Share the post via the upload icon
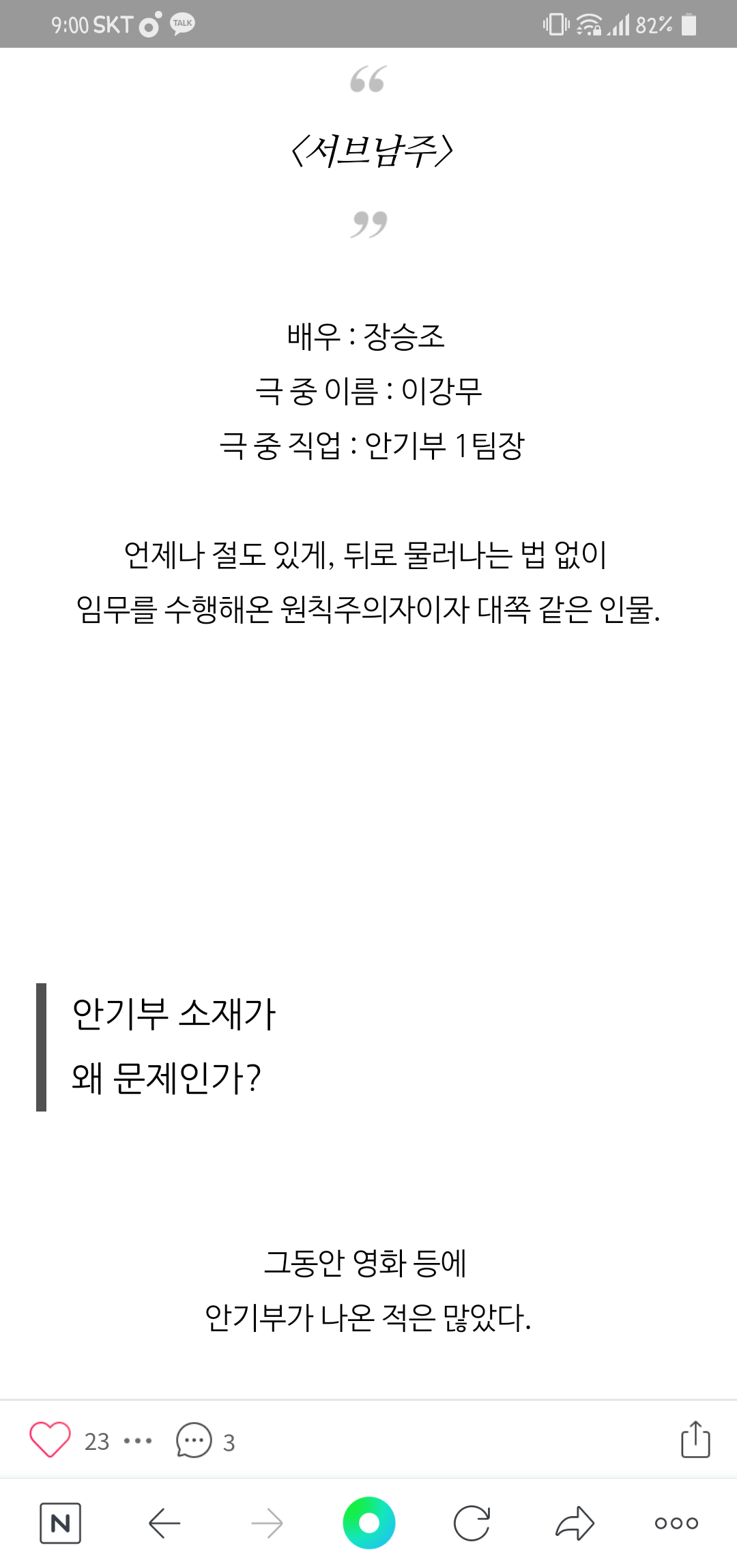This screenshot has width=737, height=1568. coord(695,1439)
